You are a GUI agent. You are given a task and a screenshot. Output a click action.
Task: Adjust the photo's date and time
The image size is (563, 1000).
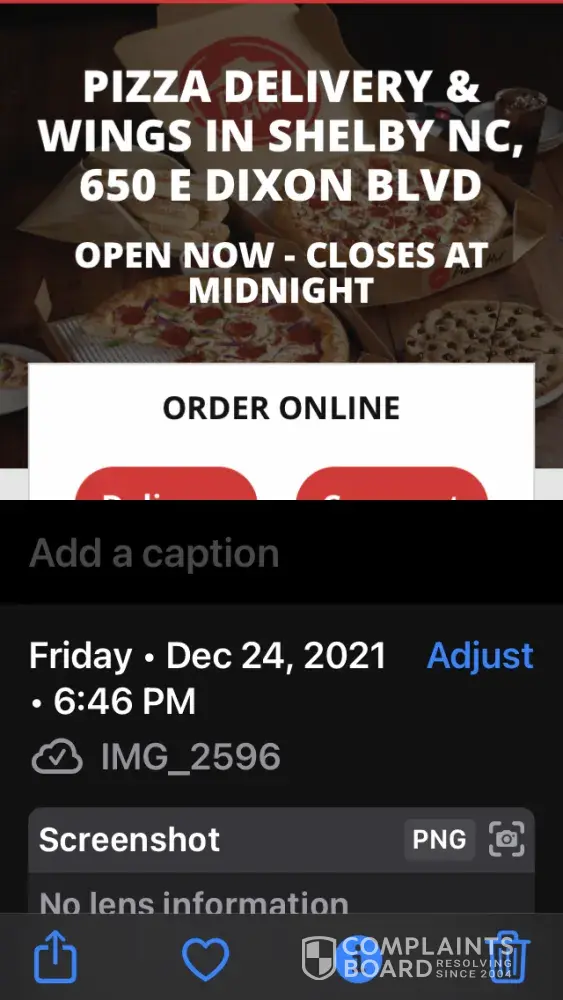coord(479,655)
